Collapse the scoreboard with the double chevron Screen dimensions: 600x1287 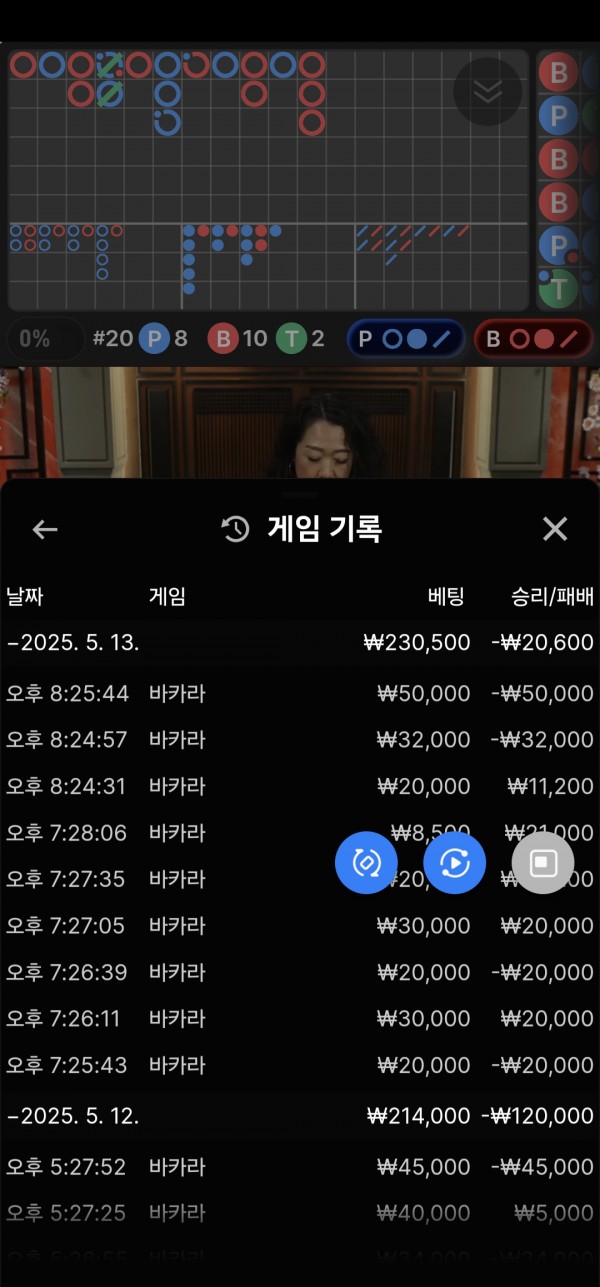(487, 92)
